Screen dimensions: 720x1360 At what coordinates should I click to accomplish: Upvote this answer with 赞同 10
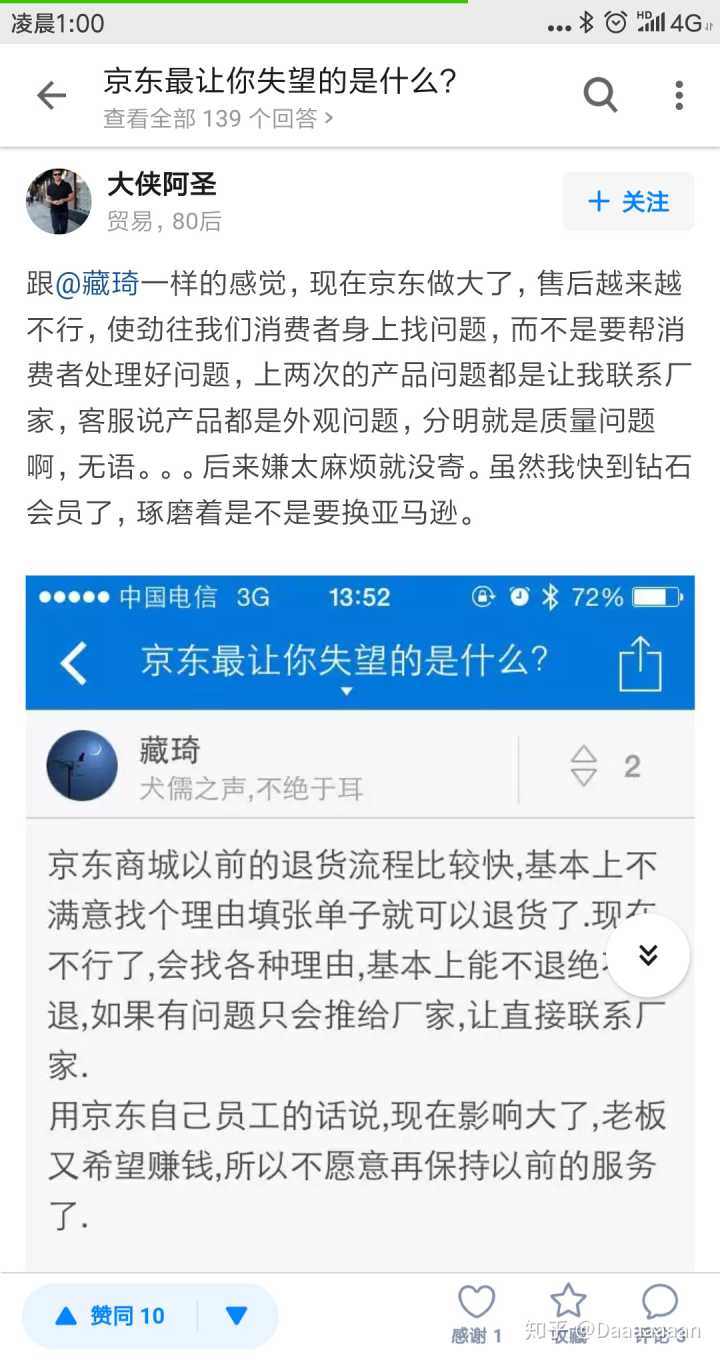tap(112, 1316)
